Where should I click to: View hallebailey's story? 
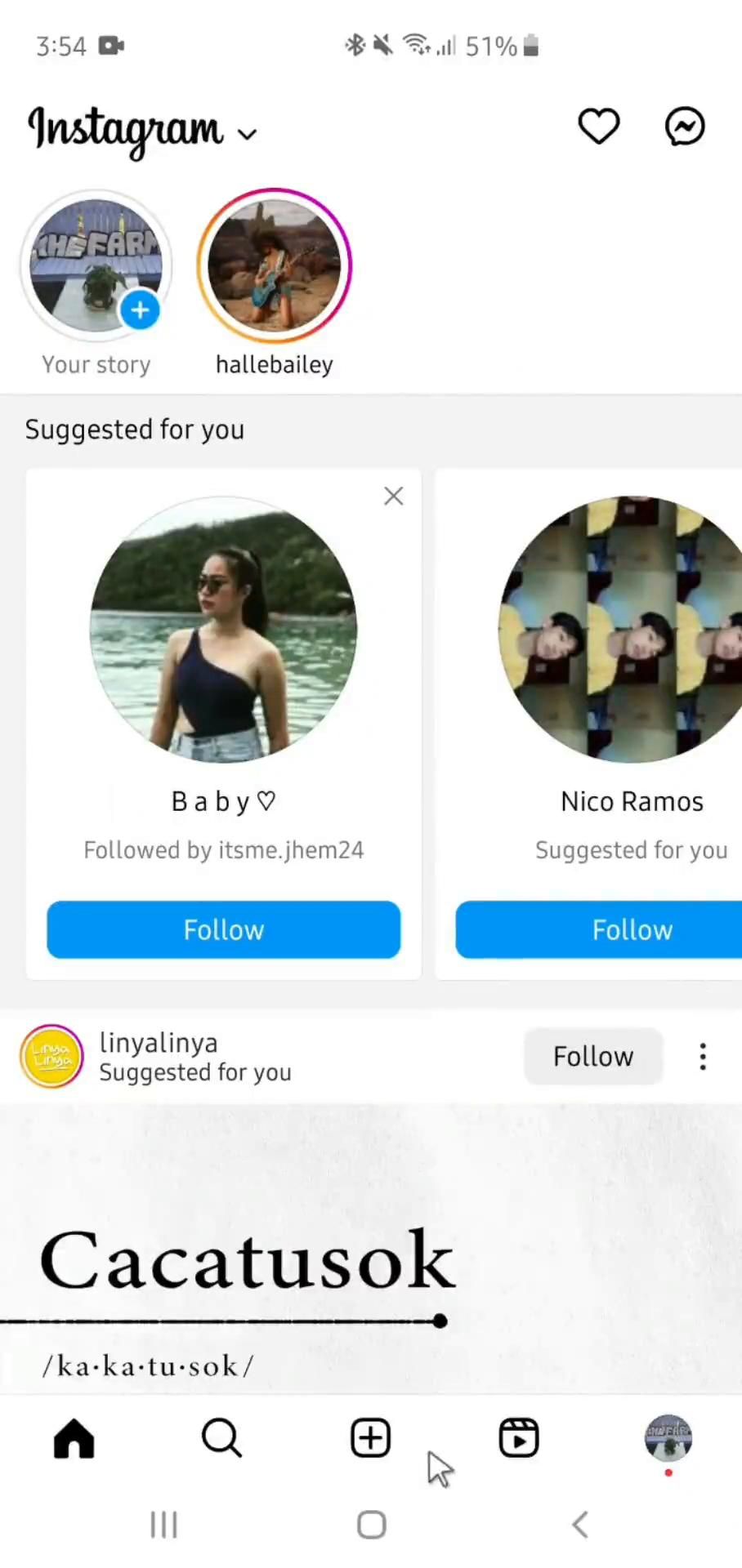click(x=275, y=266)
